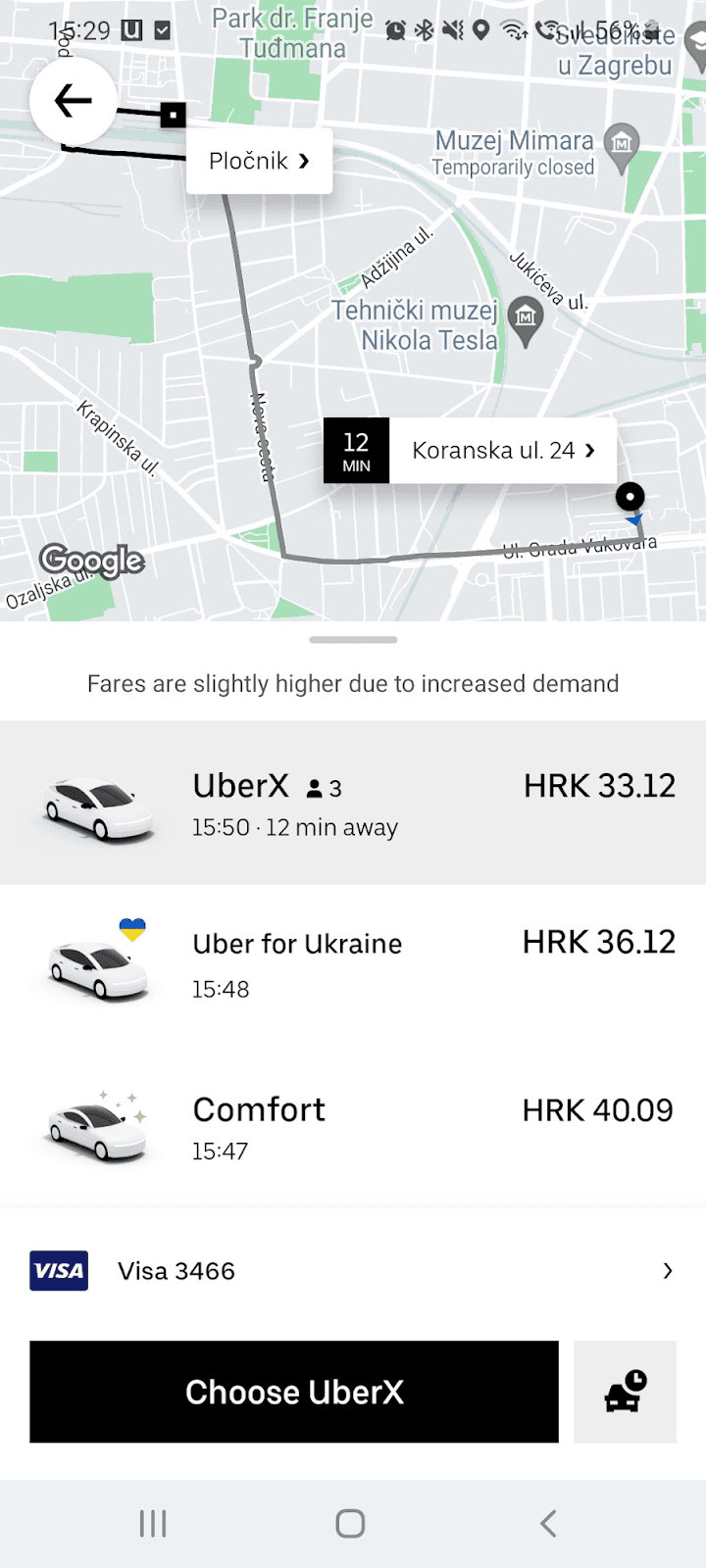The image size is (706, 1568).
Task: Tap the Visa card icon
Action: coord(58,1270)
